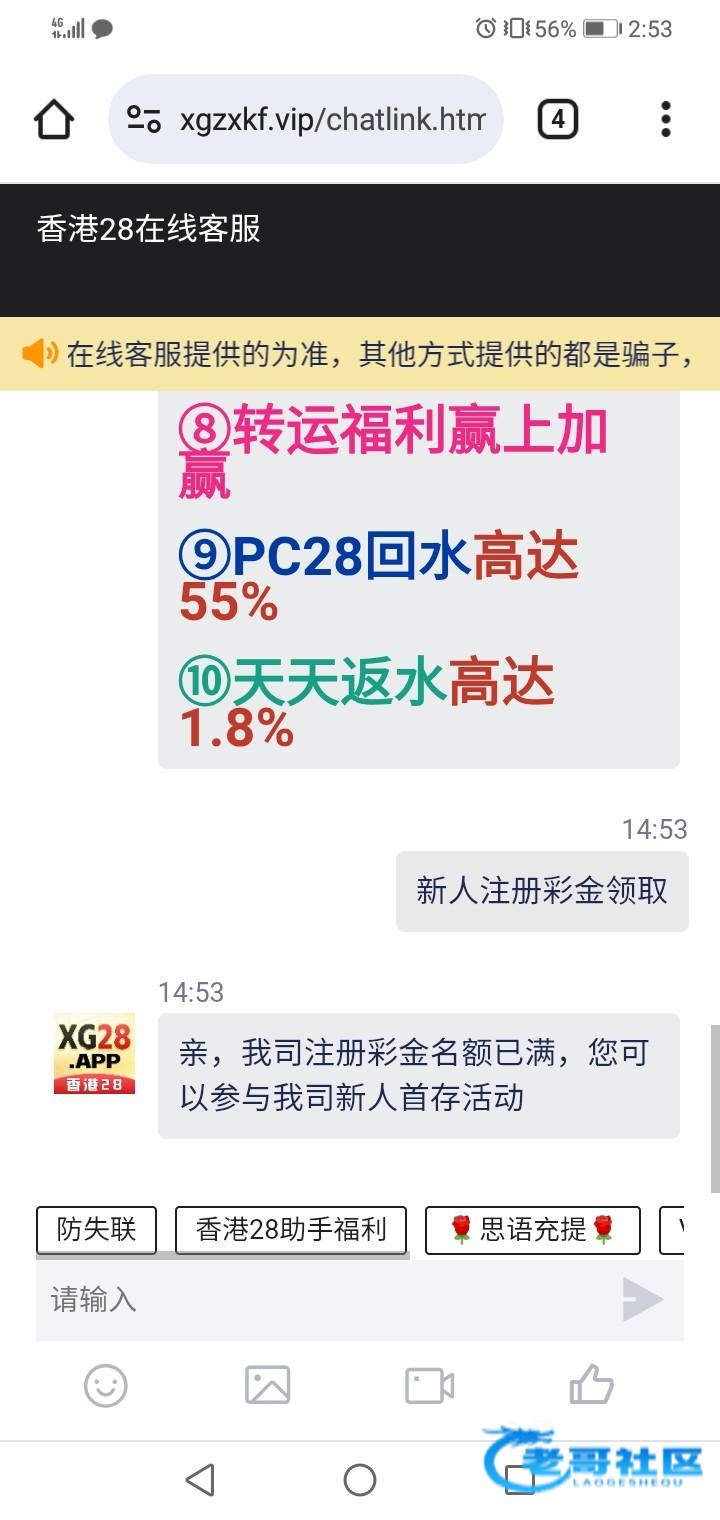
Task: Open the emoji picker
Action: click(x=106, y=1386)
